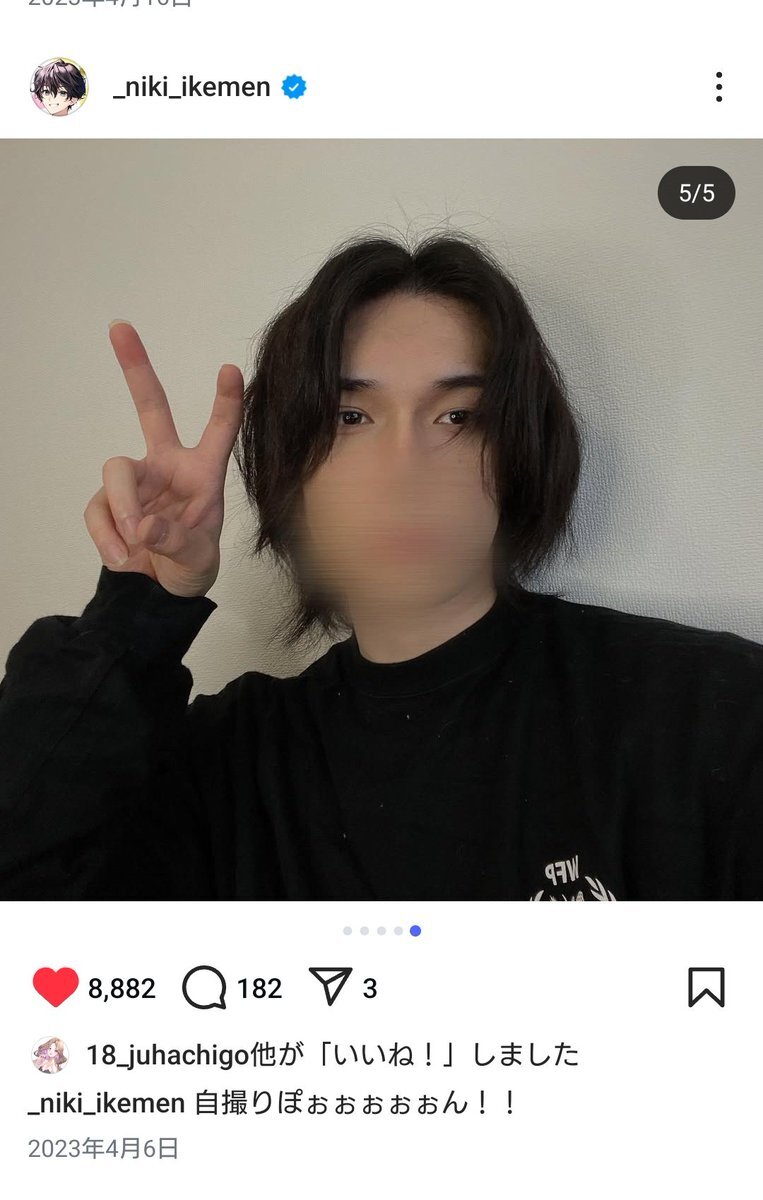The width and height of the screenshot is (763, 1200).
Task: Open the post's three-dot options menu
Action: pyautogui.click(x=718, y=87)
